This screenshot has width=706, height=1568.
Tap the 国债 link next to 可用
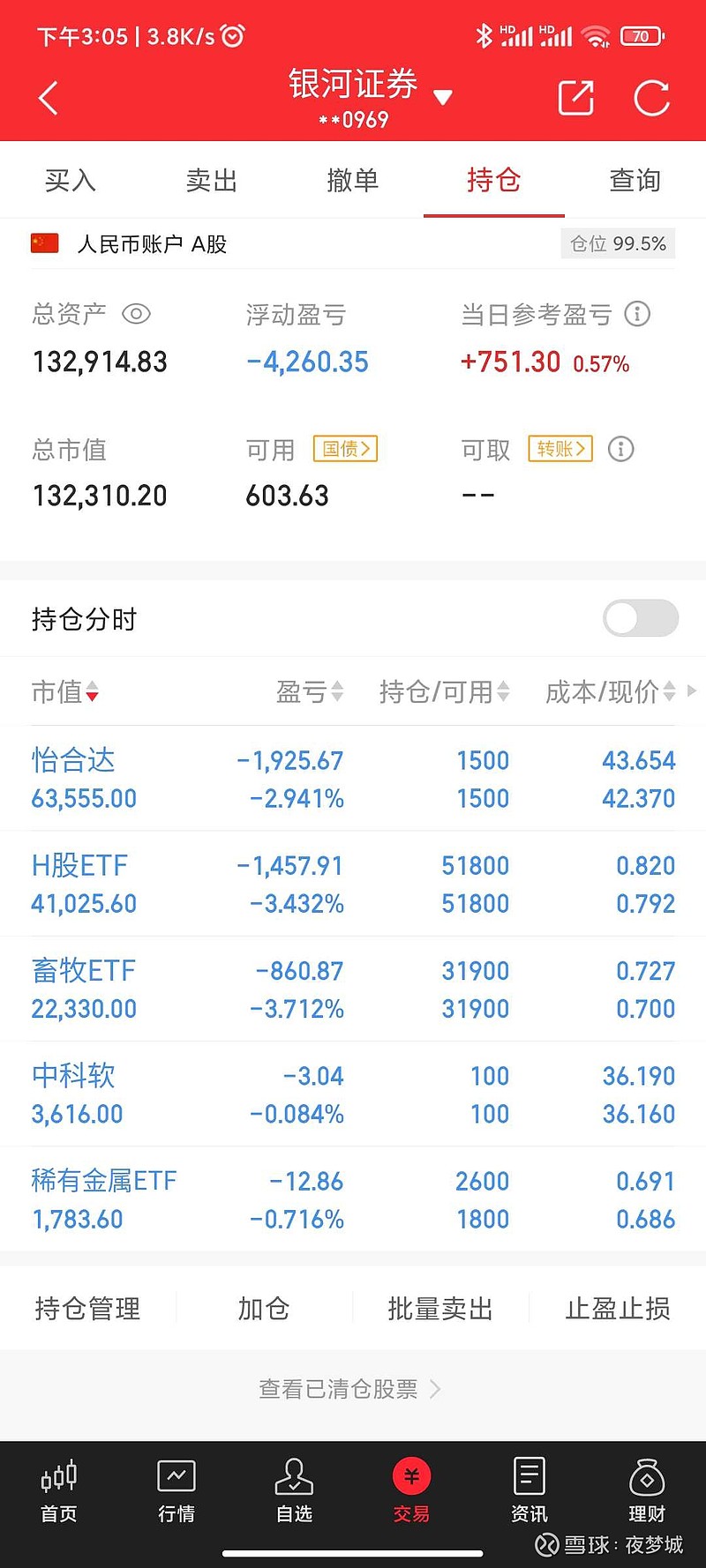tap(345, 449)
